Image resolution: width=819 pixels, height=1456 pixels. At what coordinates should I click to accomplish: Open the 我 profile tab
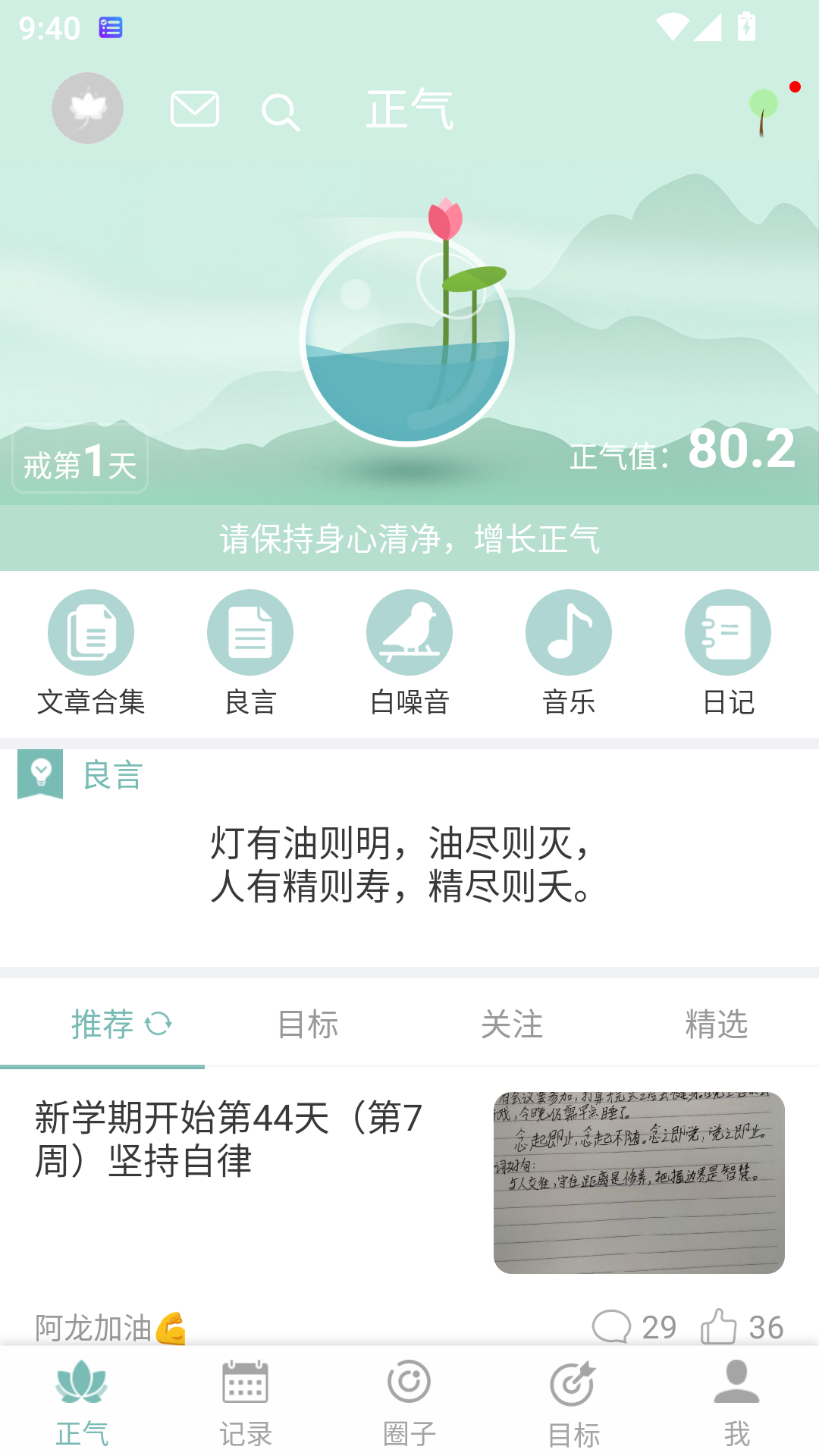737,1403
